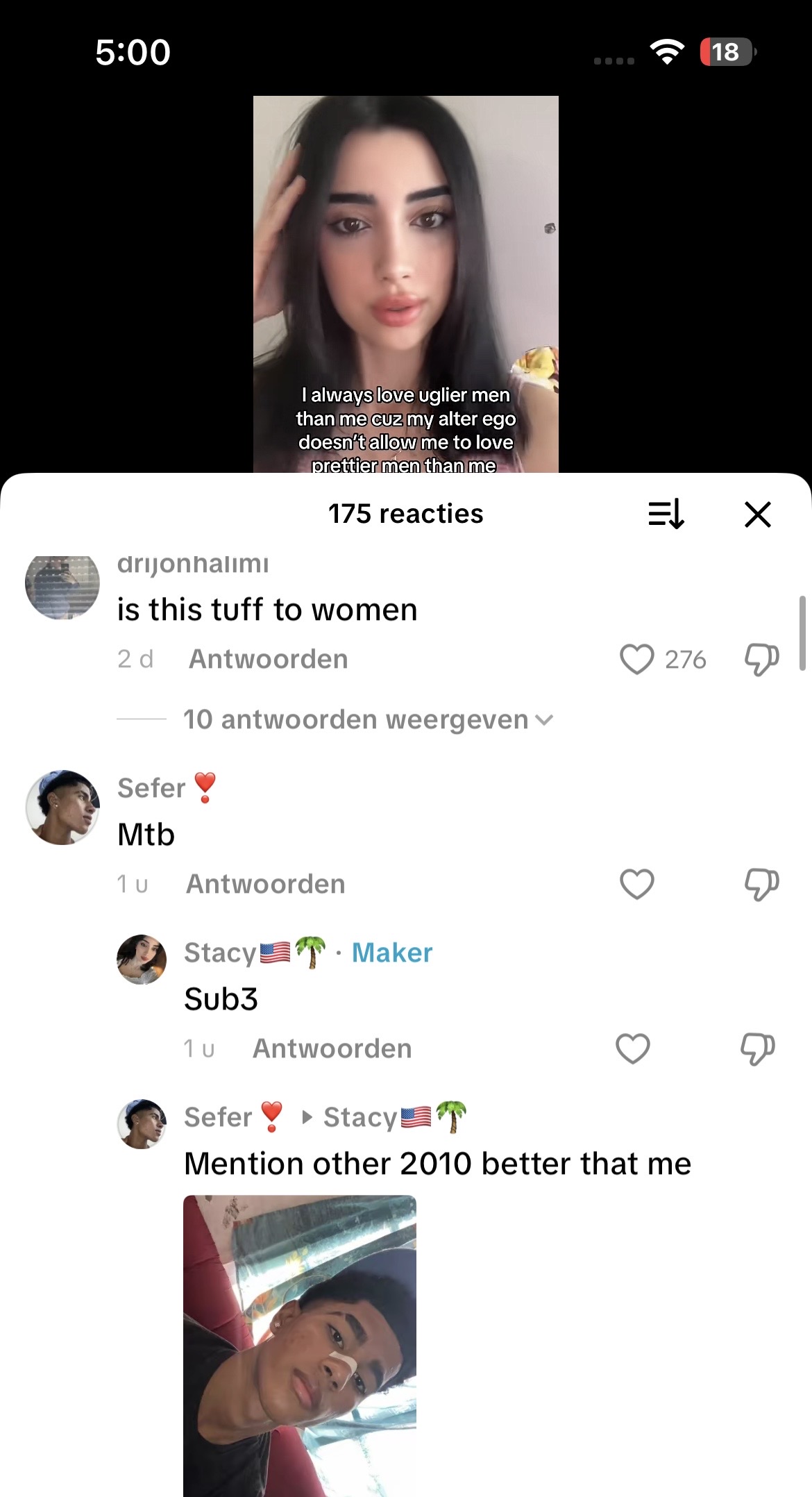Close the comments panel
This screenshot has height=1497, width=812.
tap(757, 515)
